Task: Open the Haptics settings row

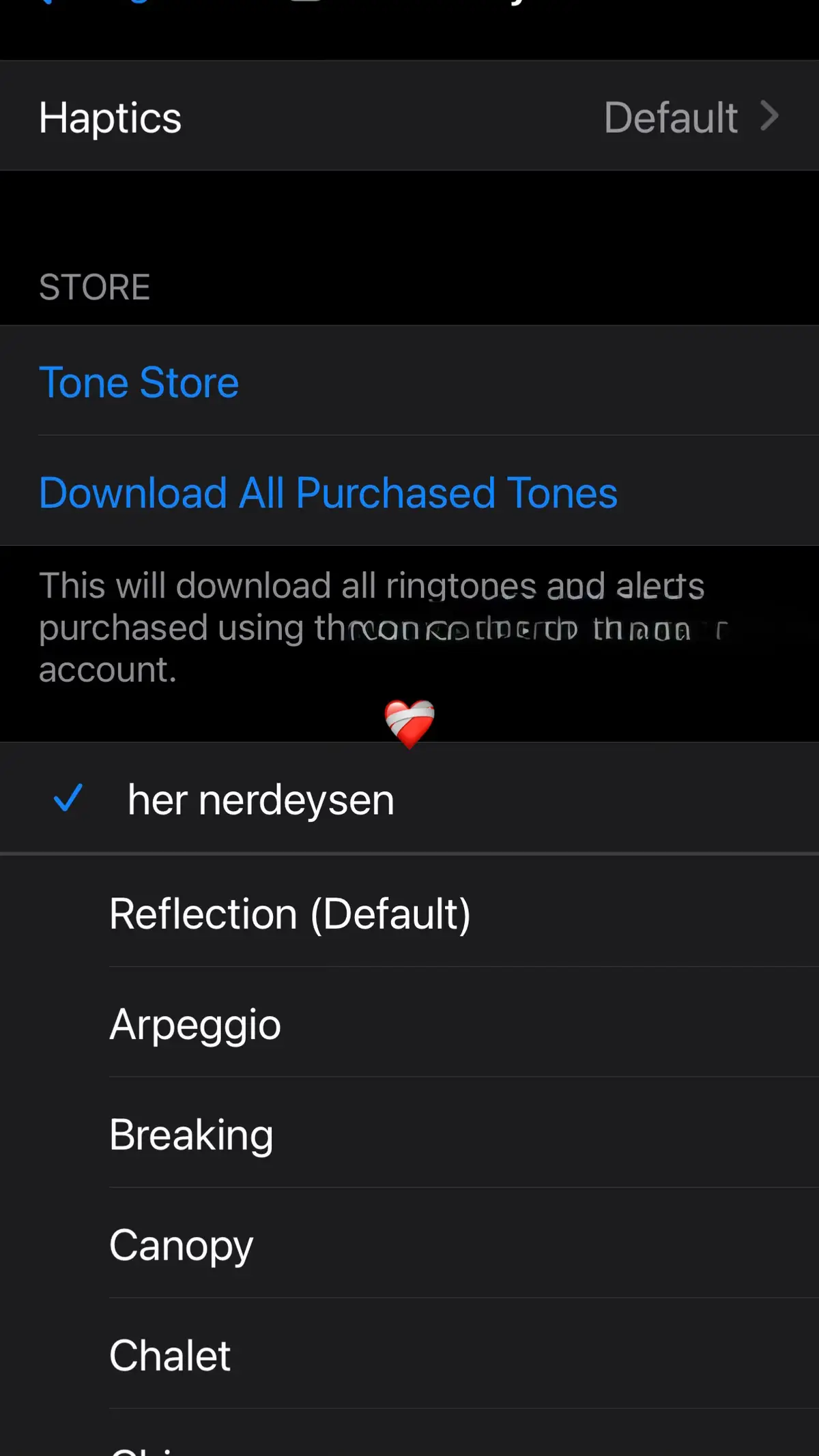Action: (x=409, y=117)
